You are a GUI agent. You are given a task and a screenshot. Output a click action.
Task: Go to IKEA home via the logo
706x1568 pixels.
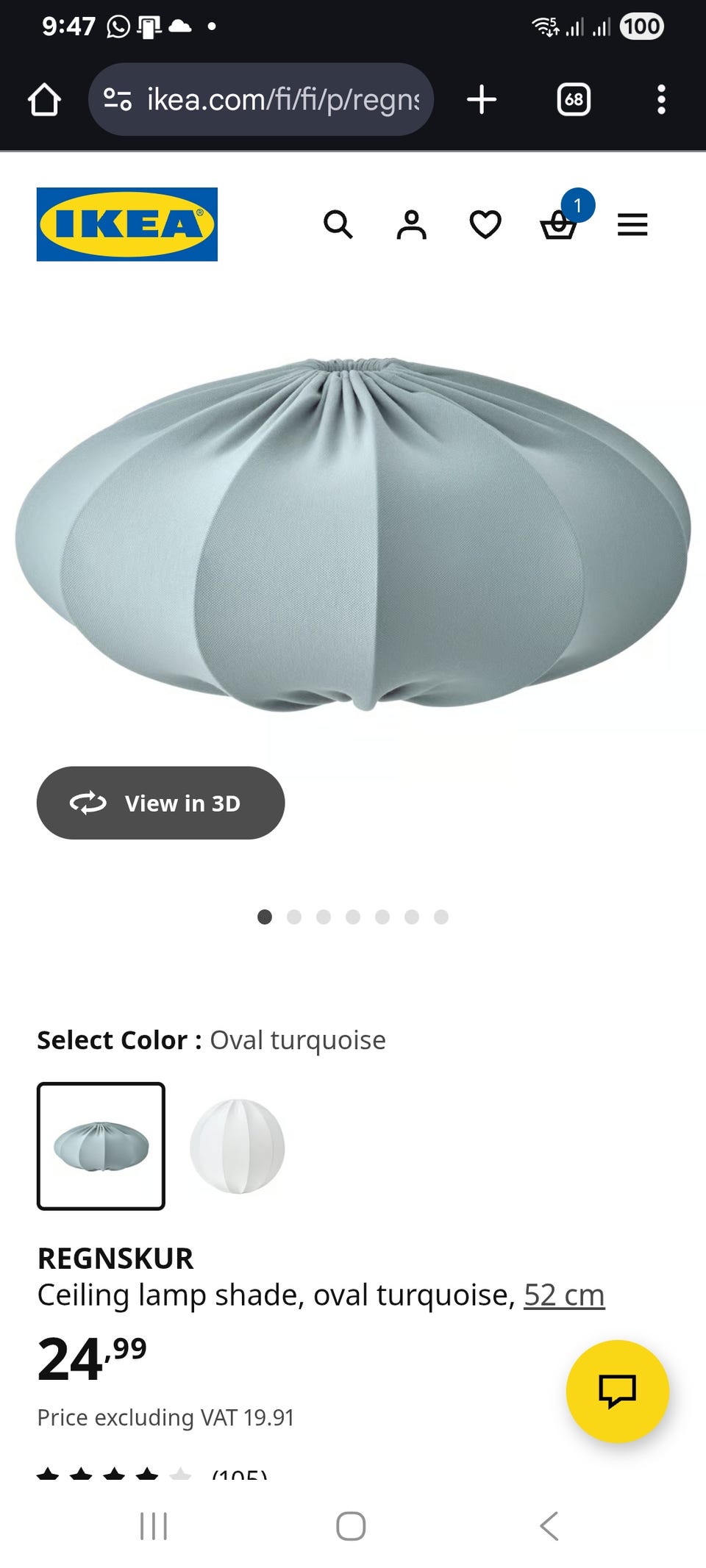tap(127, 224)
